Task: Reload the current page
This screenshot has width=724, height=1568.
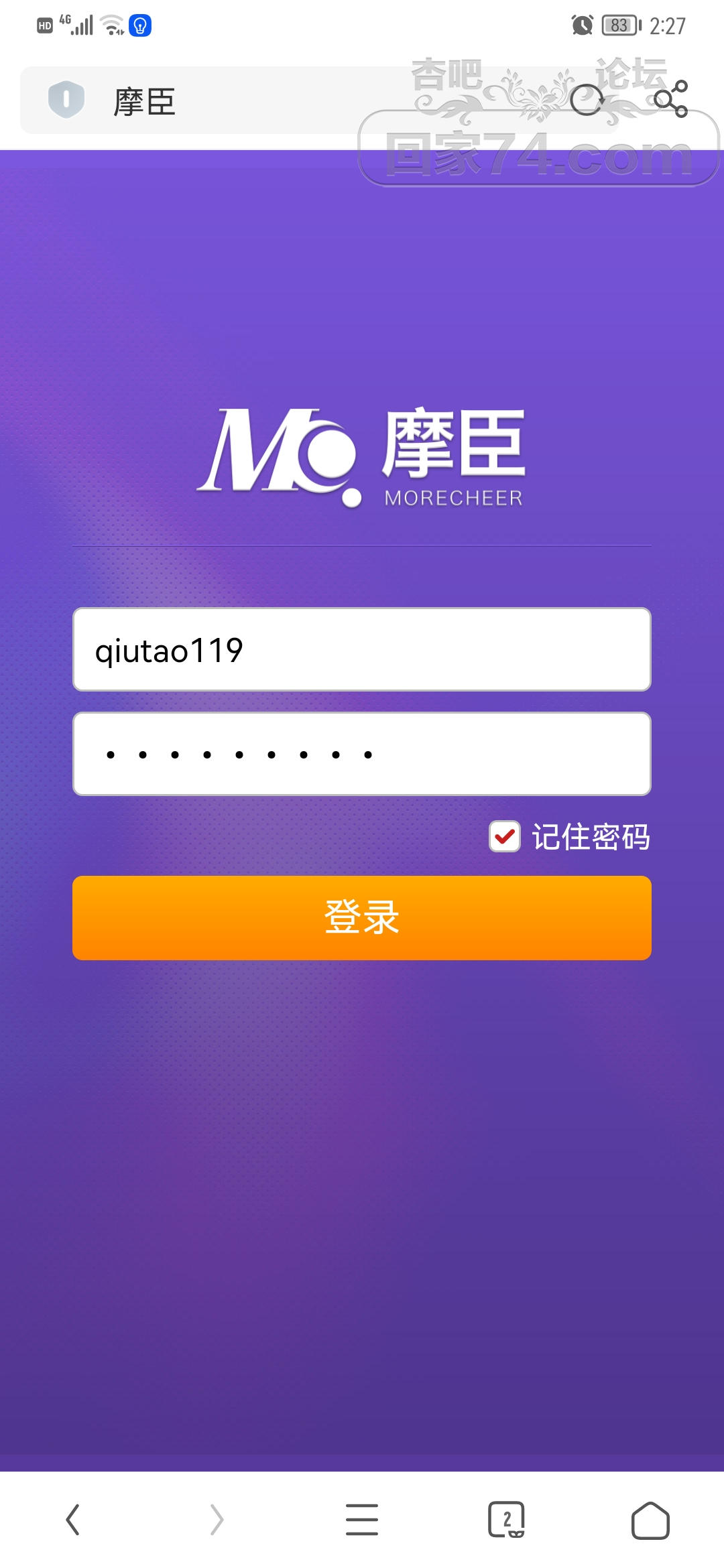Action: [x=587, y=101]
